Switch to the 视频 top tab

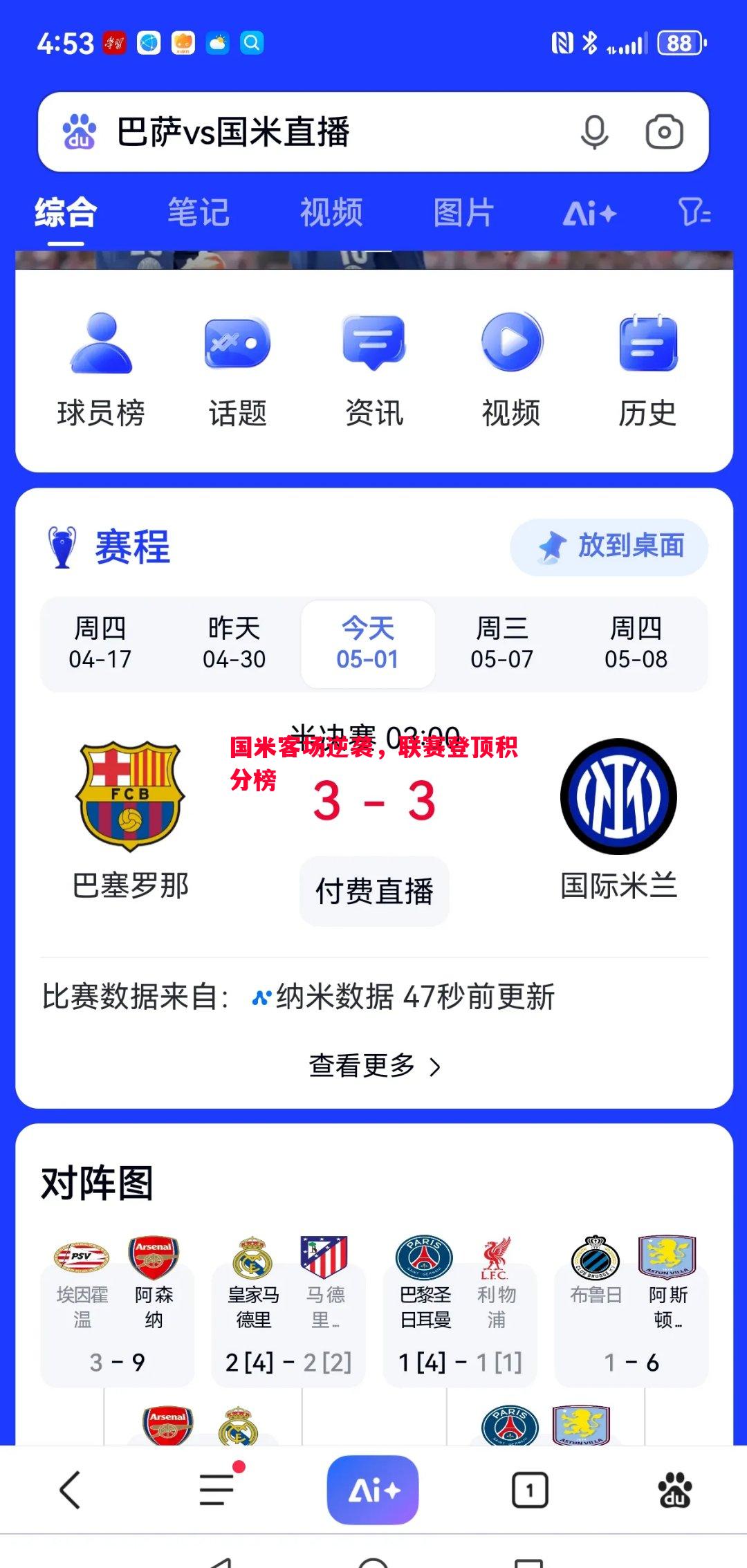[331, 212]
